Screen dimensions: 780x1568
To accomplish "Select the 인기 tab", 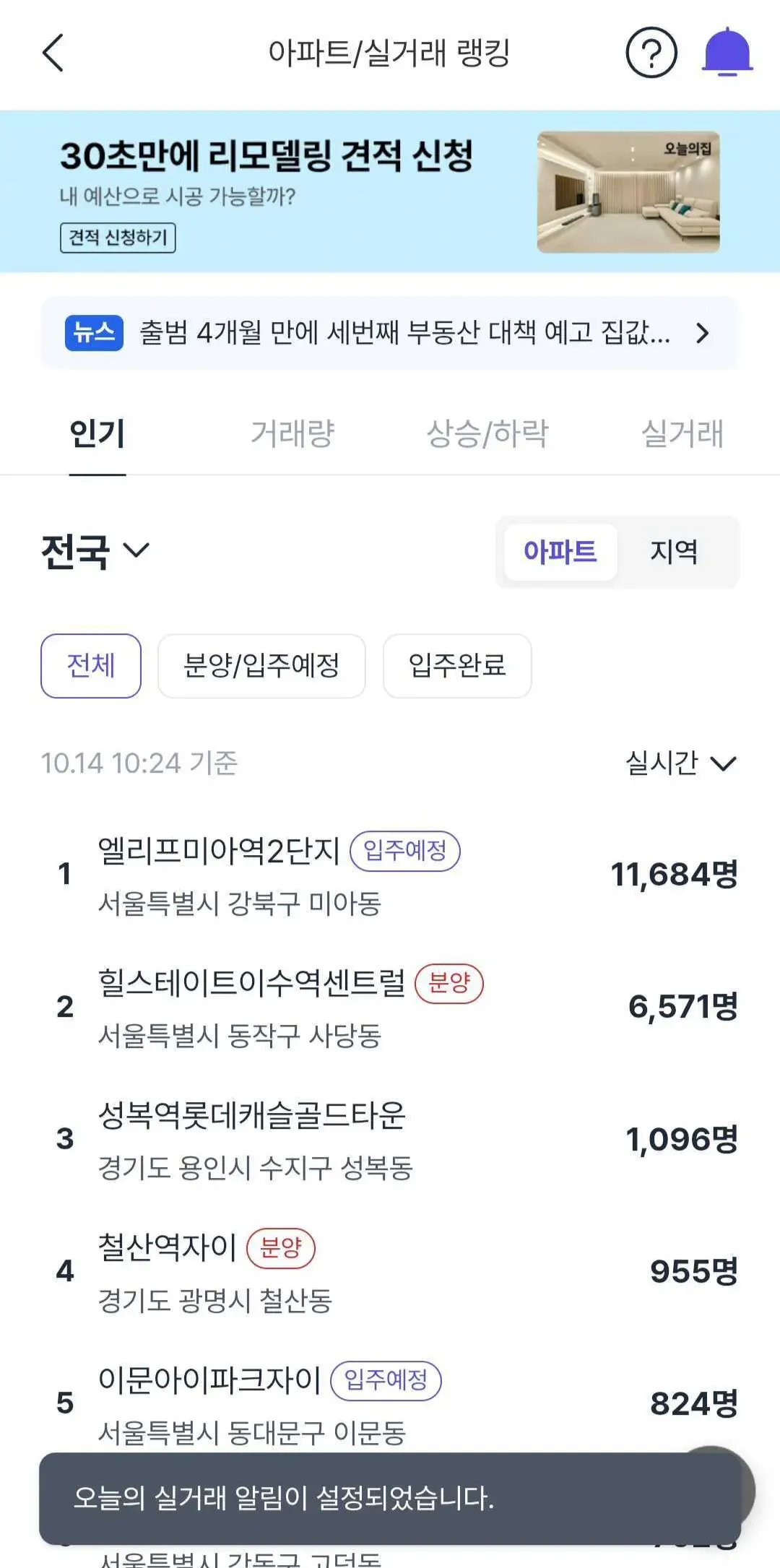I will (97, 433).
